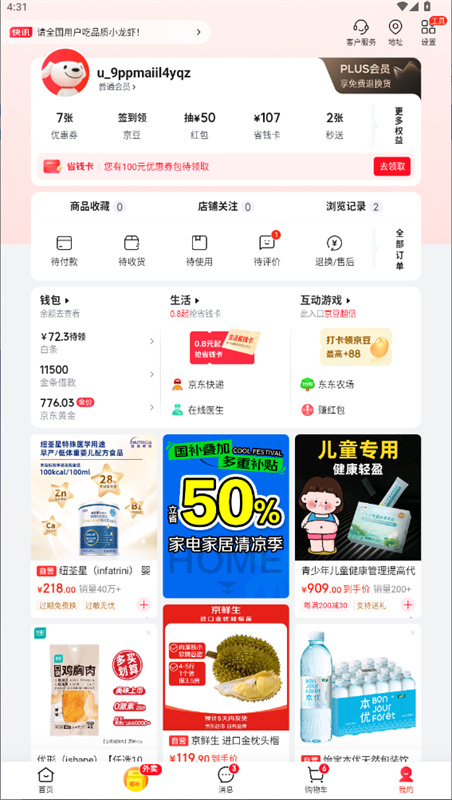Open the 快讯 news ticker
This screenshot has height=800, width=452.
pos(108,32)
